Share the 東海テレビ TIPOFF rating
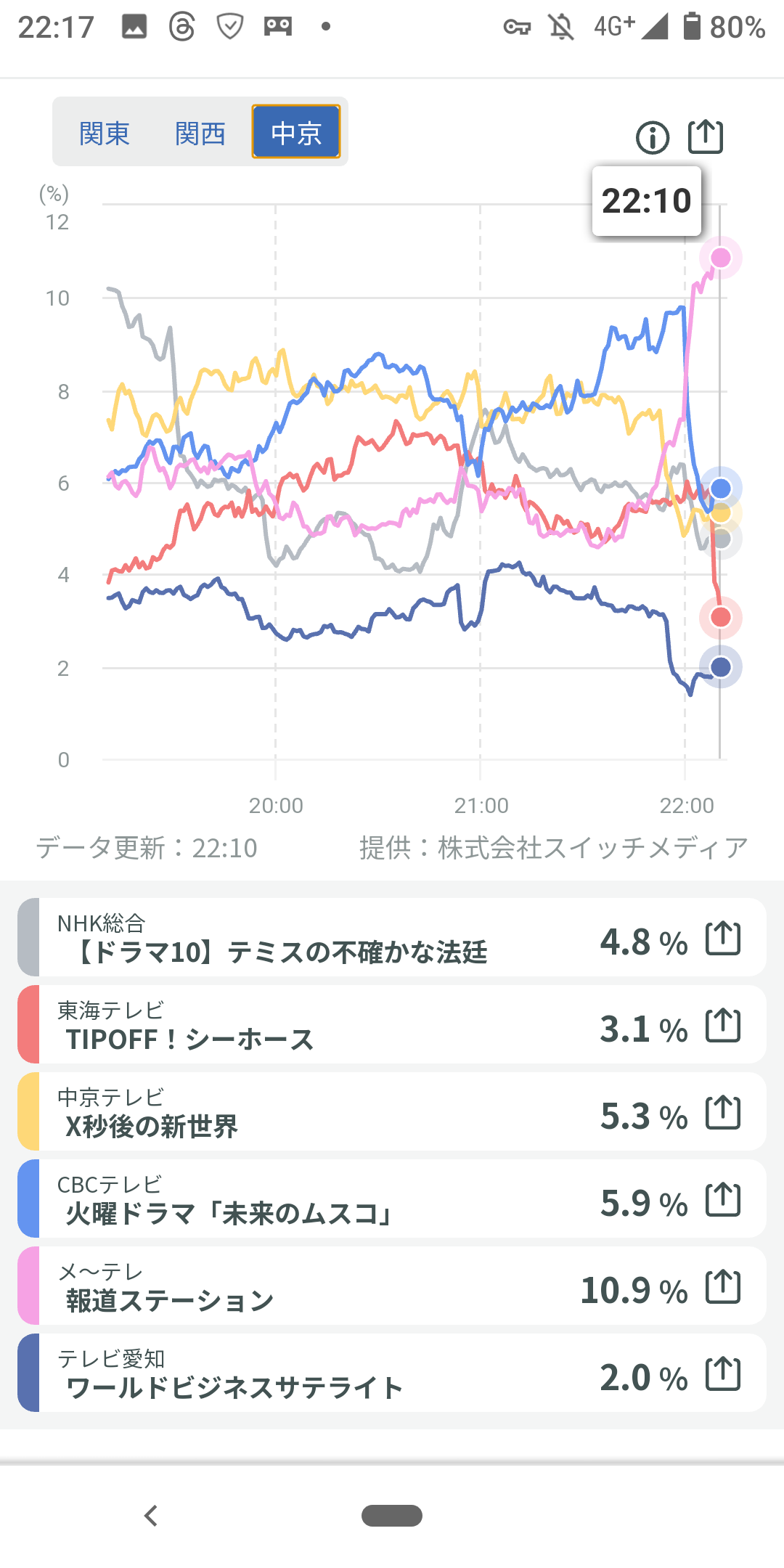This screenshot has height=1568, width=784. [723, 1026]
